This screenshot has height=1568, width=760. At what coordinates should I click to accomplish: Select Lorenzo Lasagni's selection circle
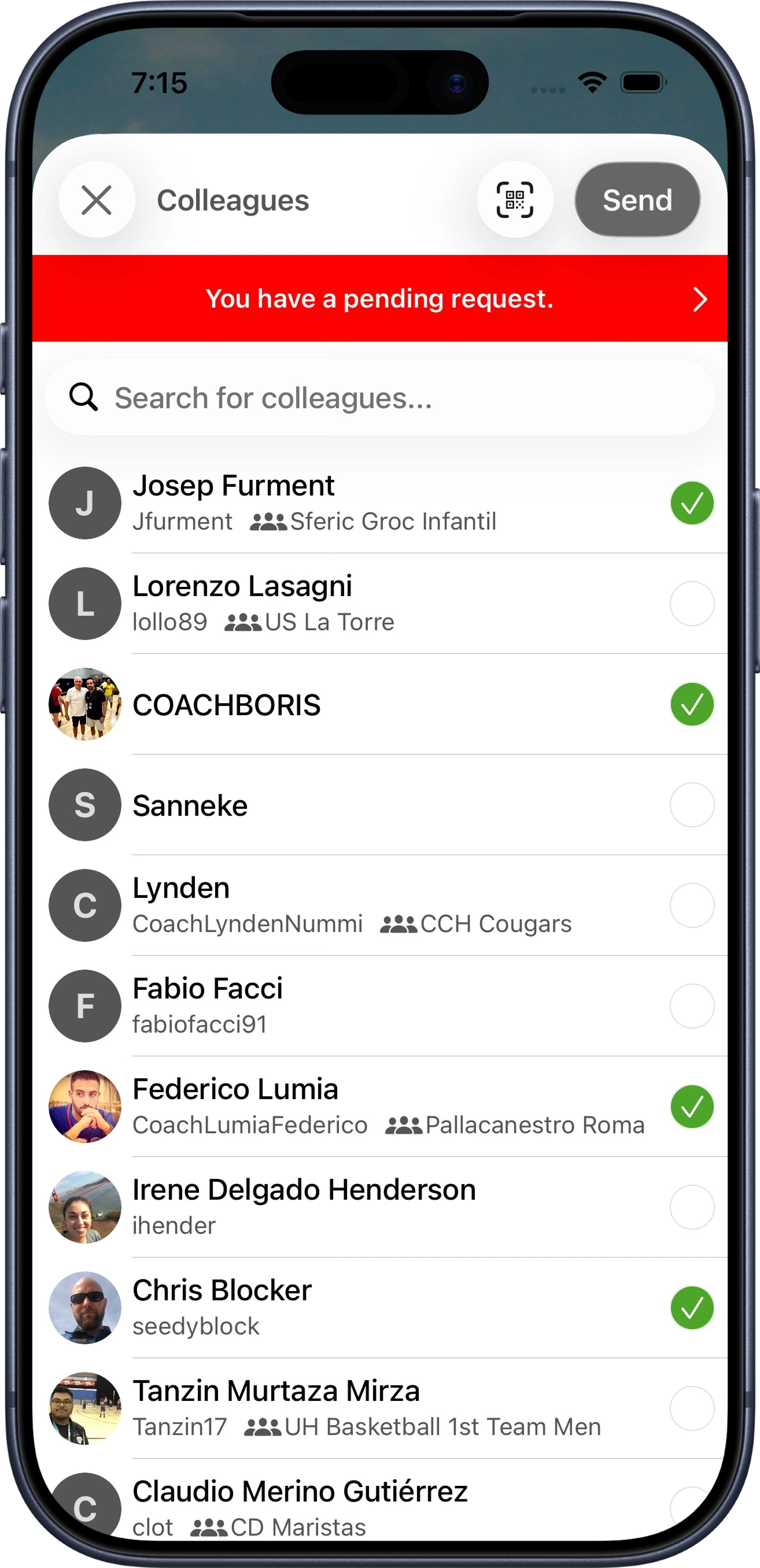(x=692, y=603)
